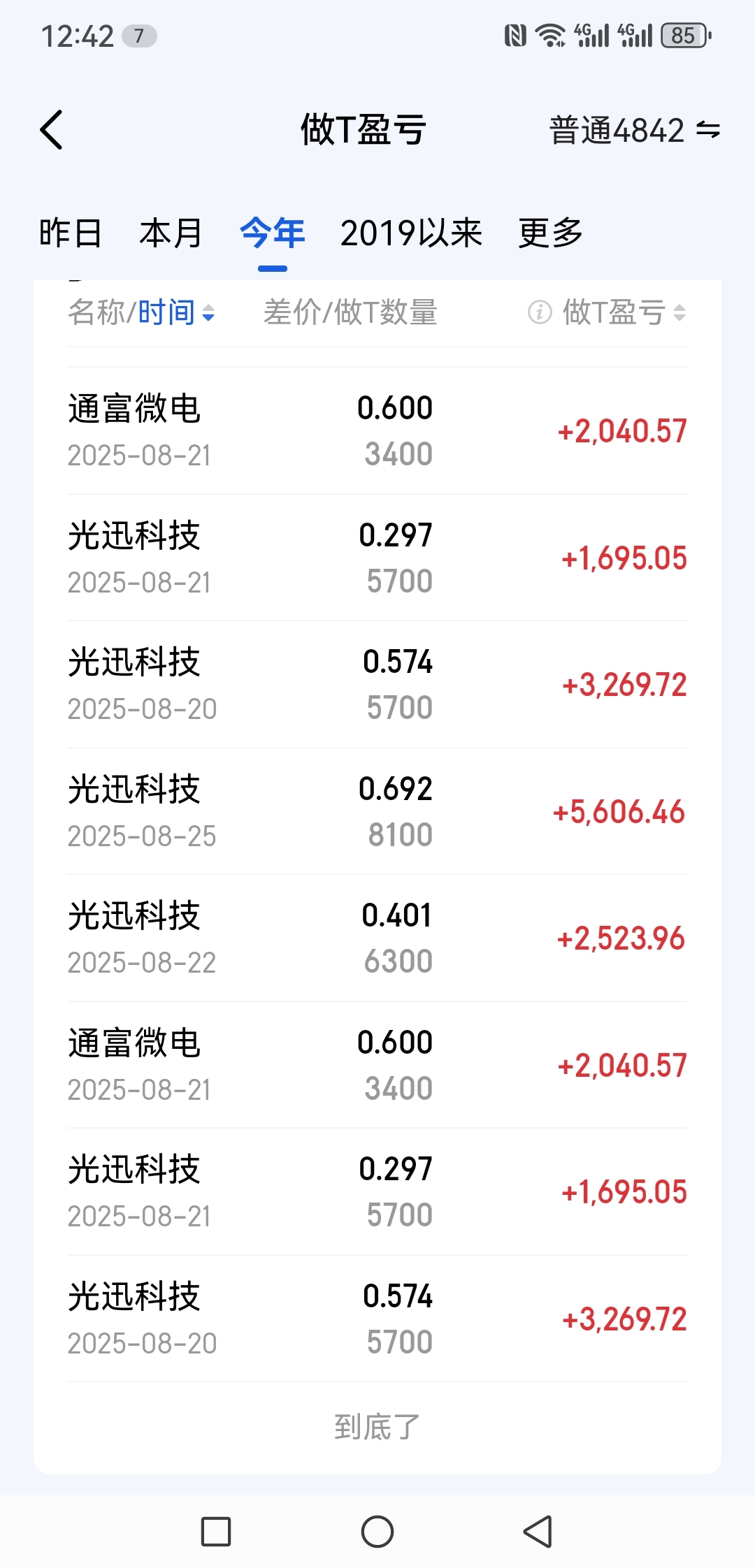The image size is (755, 1568).
Task: Show the 今年 tab
Action: tap(273, 233)
